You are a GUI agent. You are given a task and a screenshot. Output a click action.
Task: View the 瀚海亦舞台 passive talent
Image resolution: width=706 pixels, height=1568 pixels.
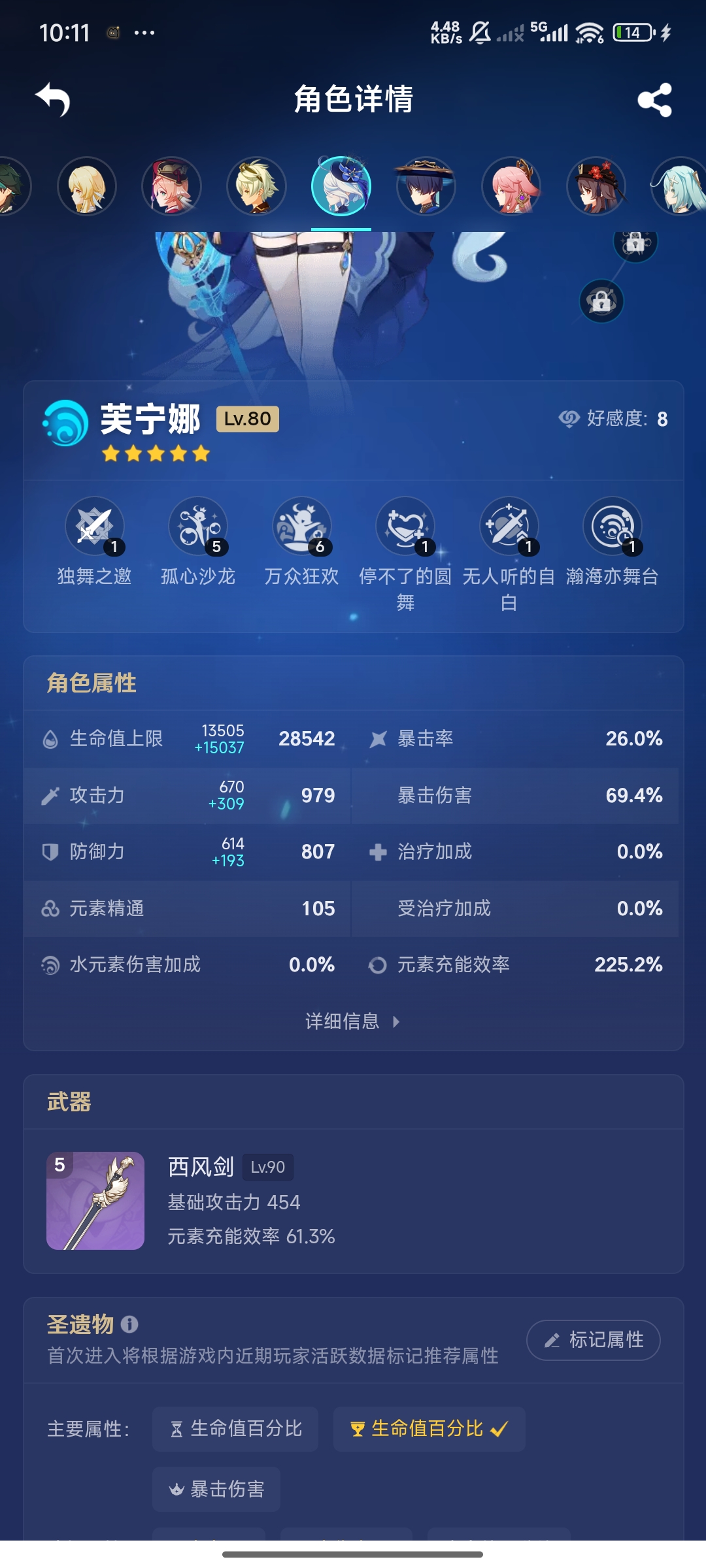pyautogui.click(x=613, y=526)
